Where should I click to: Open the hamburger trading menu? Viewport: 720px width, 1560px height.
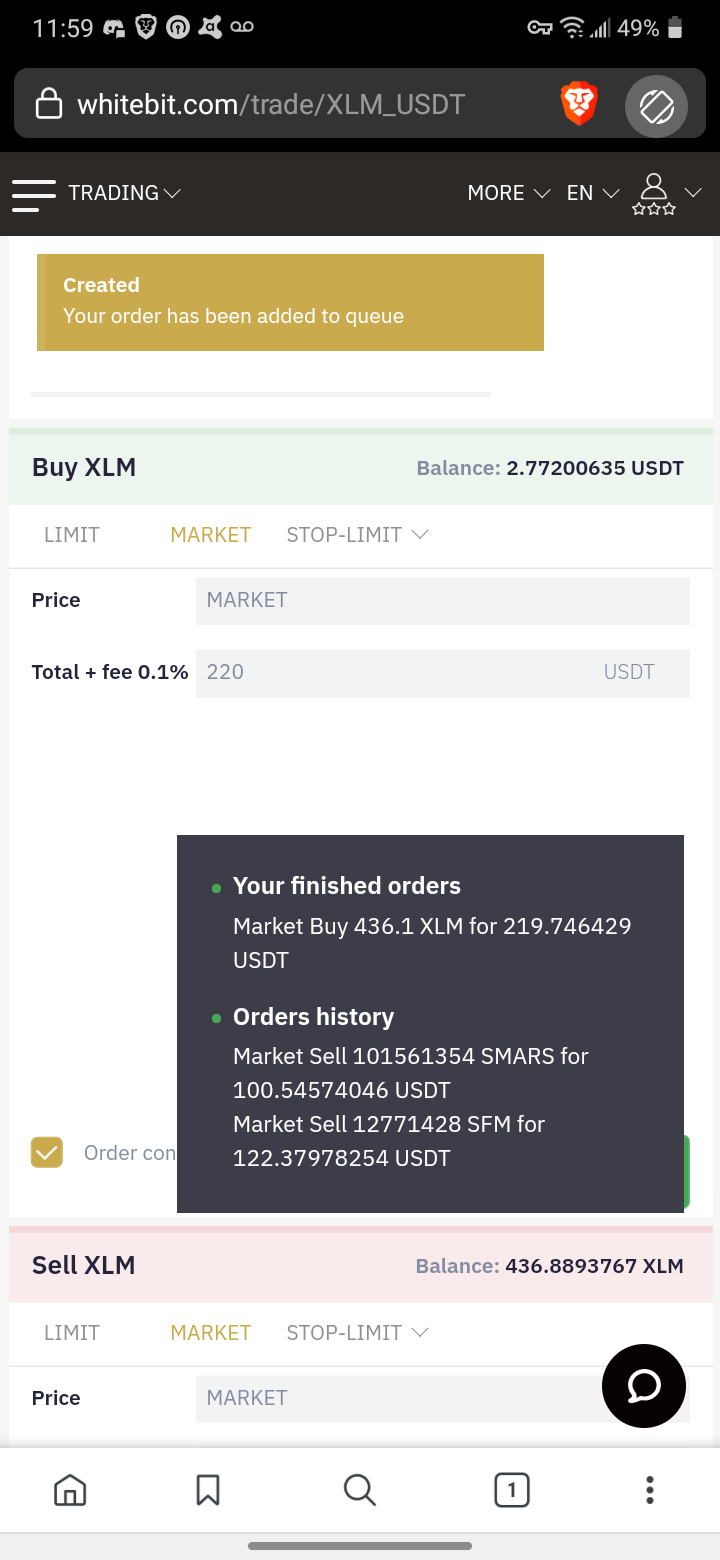pyautogui.click(x=33, y=193)
